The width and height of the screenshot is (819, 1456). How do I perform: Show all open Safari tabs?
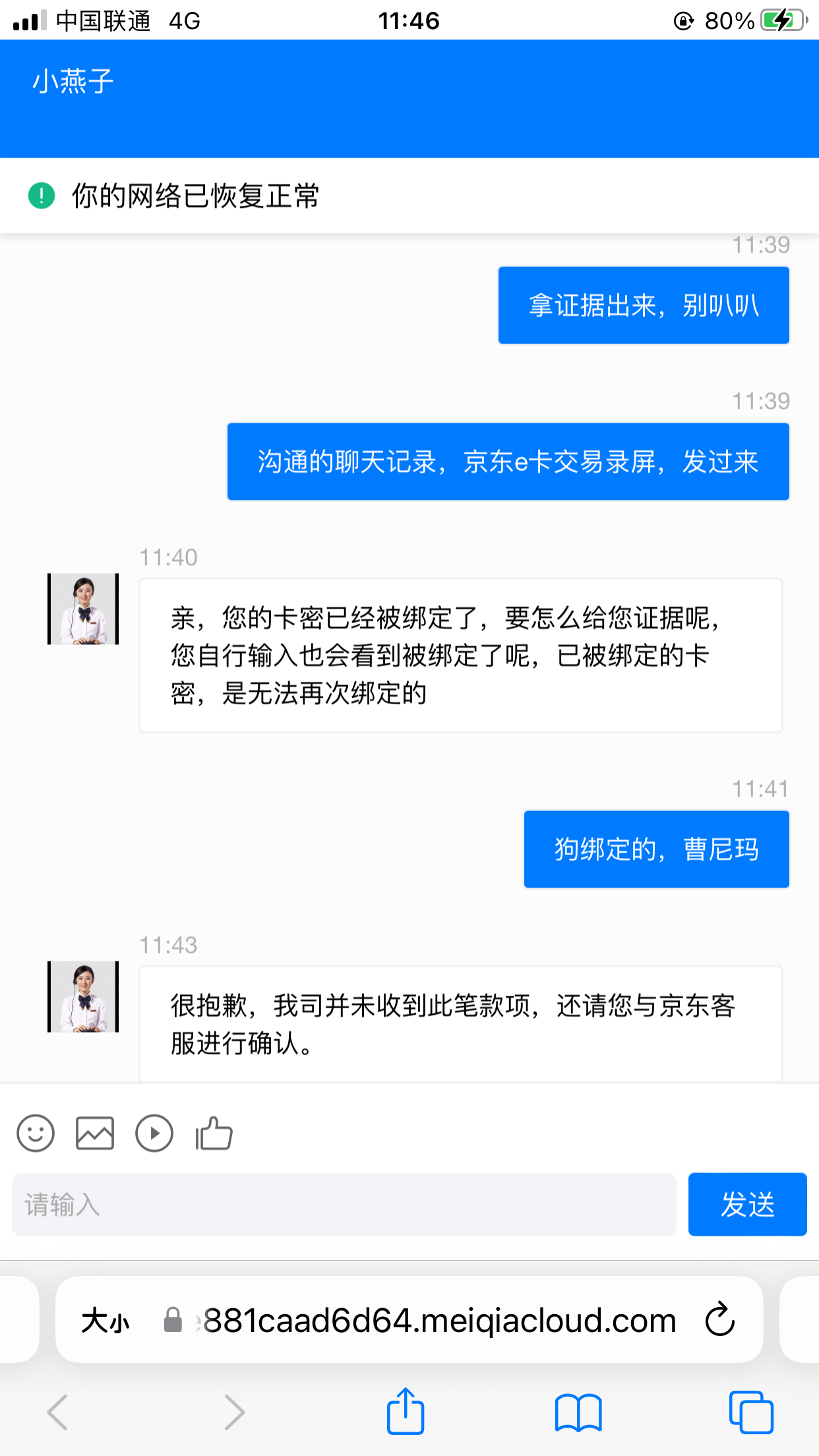point(751,1412)
